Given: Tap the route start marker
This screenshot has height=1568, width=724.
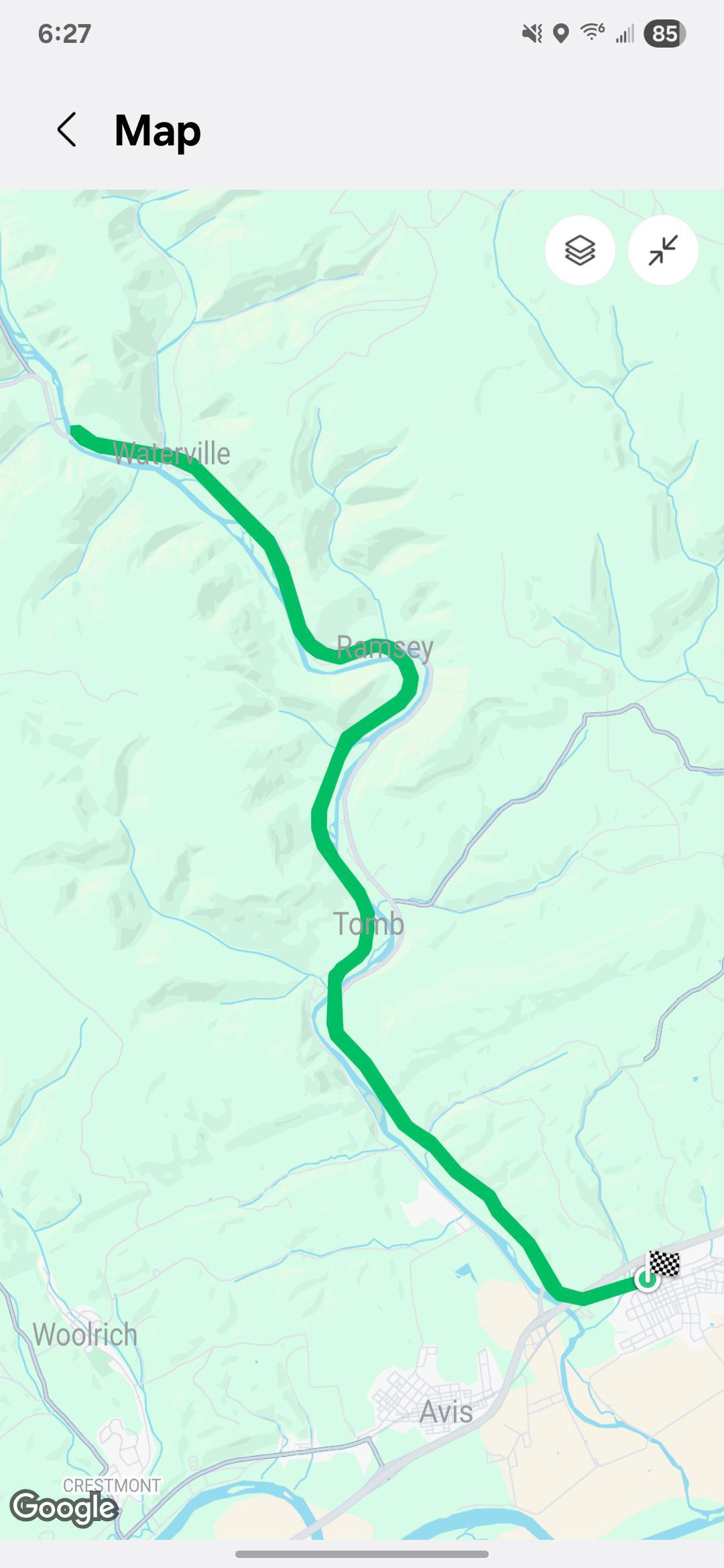Looking at the screenshot, I should click(x=647, y=1279).
